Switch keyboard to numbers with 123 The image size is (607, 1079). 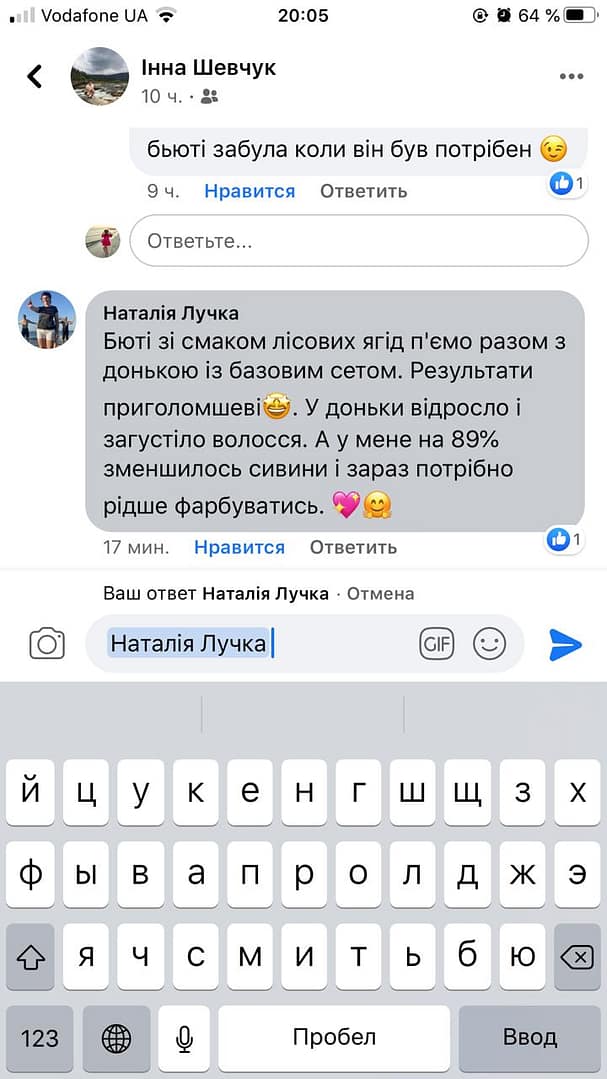[40, 1037]
